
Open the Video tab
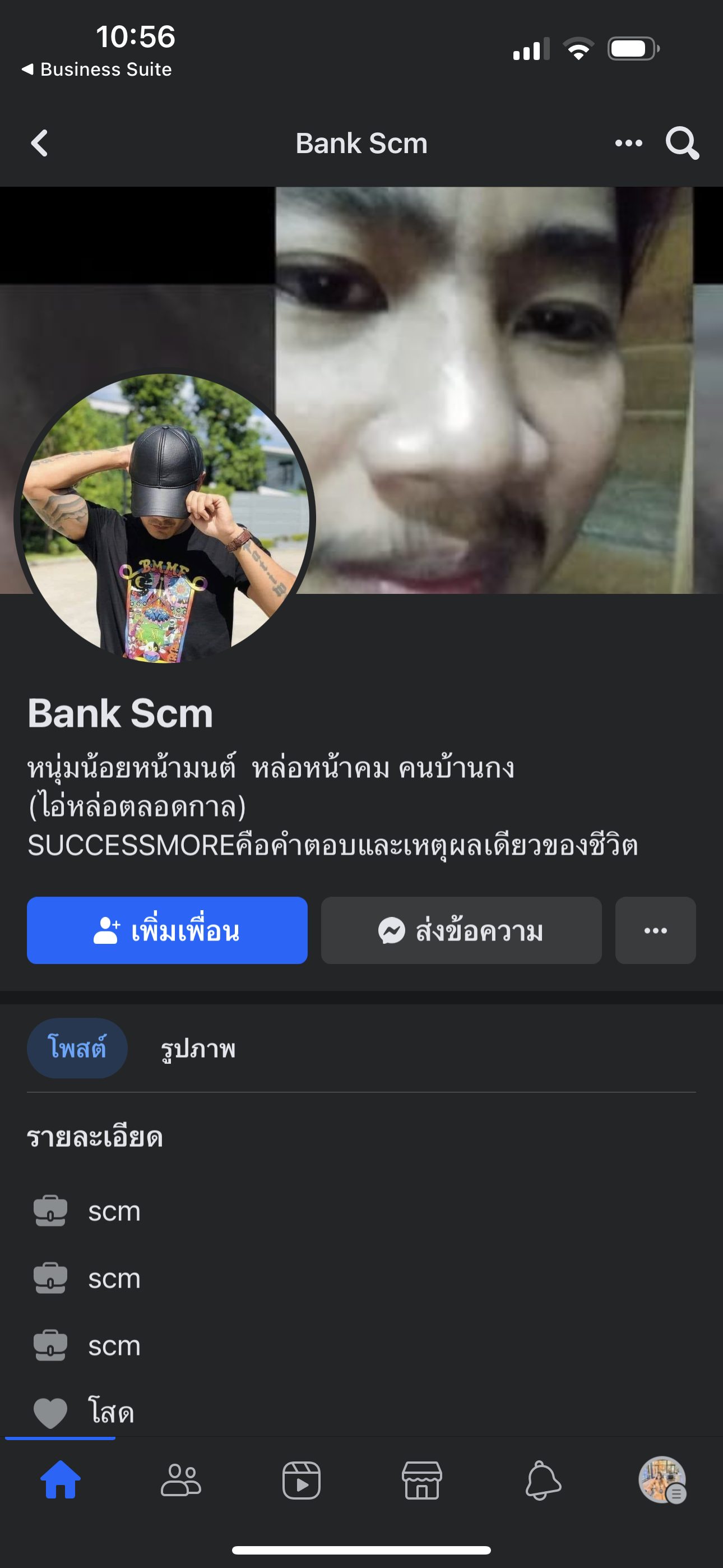(302, 1480)
